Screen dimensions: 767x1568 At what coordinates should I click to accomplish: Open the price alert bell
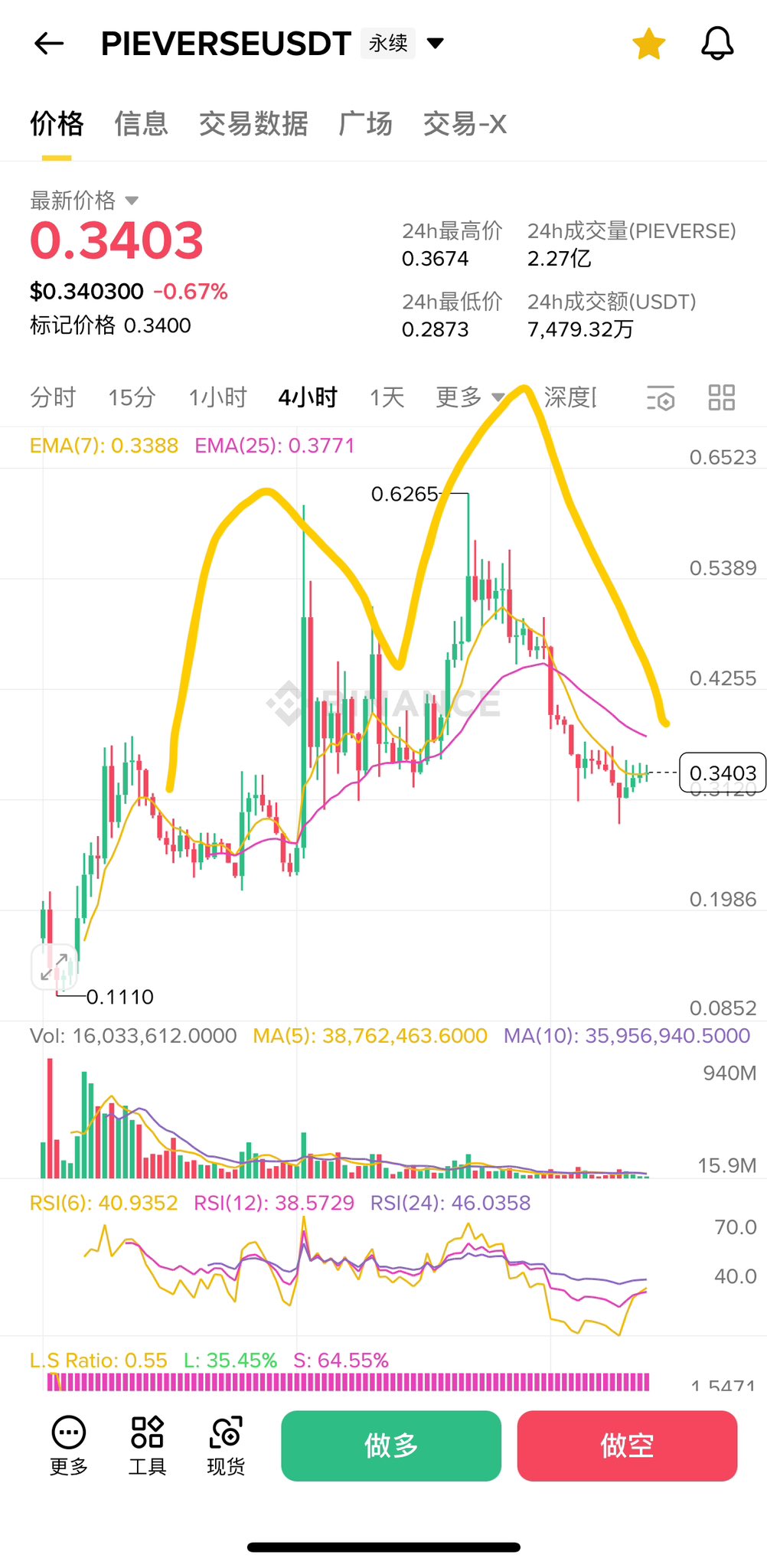717,44
